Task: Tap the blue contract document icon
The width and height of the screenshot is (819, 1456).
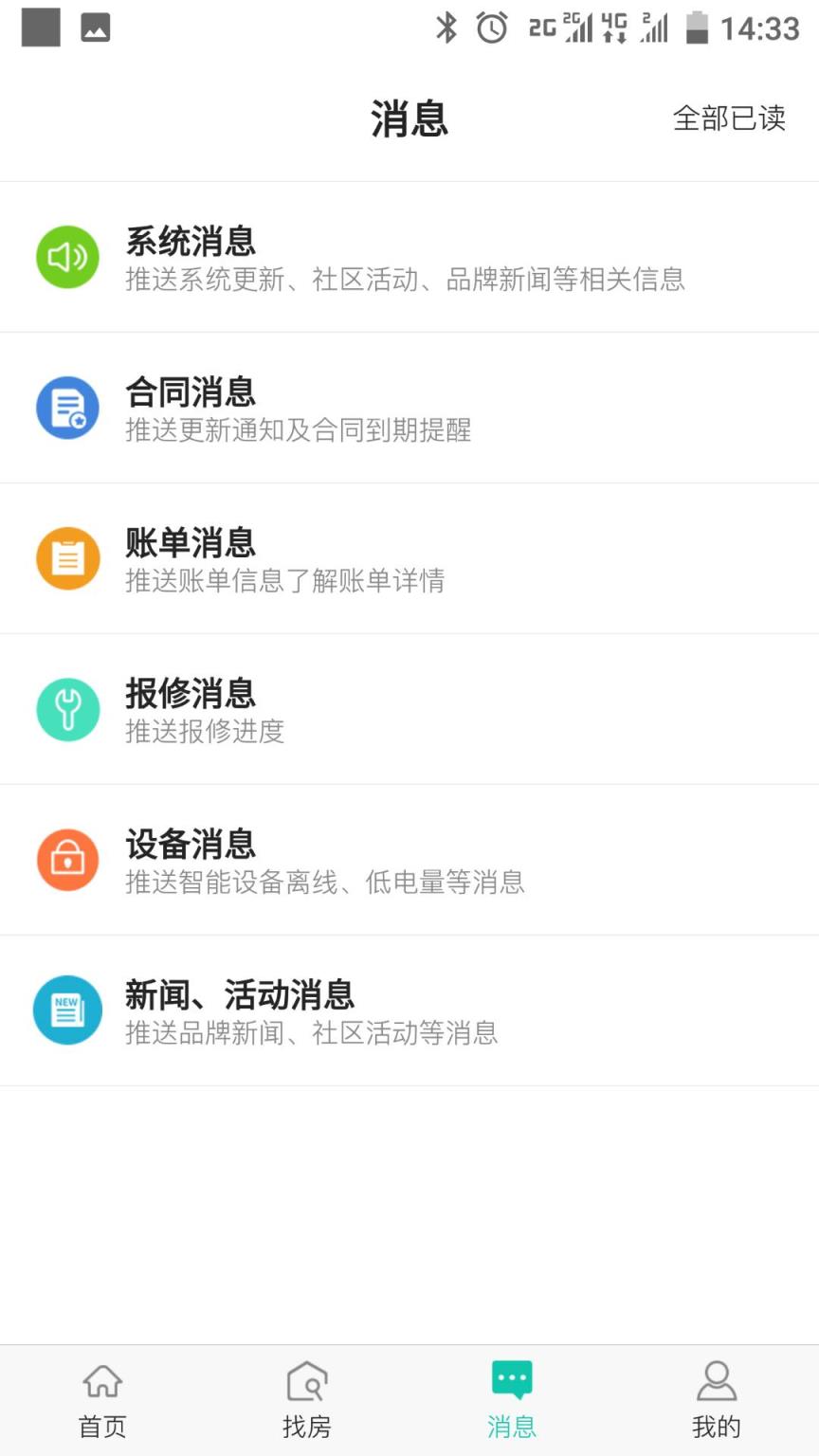Action: [67, 408]
